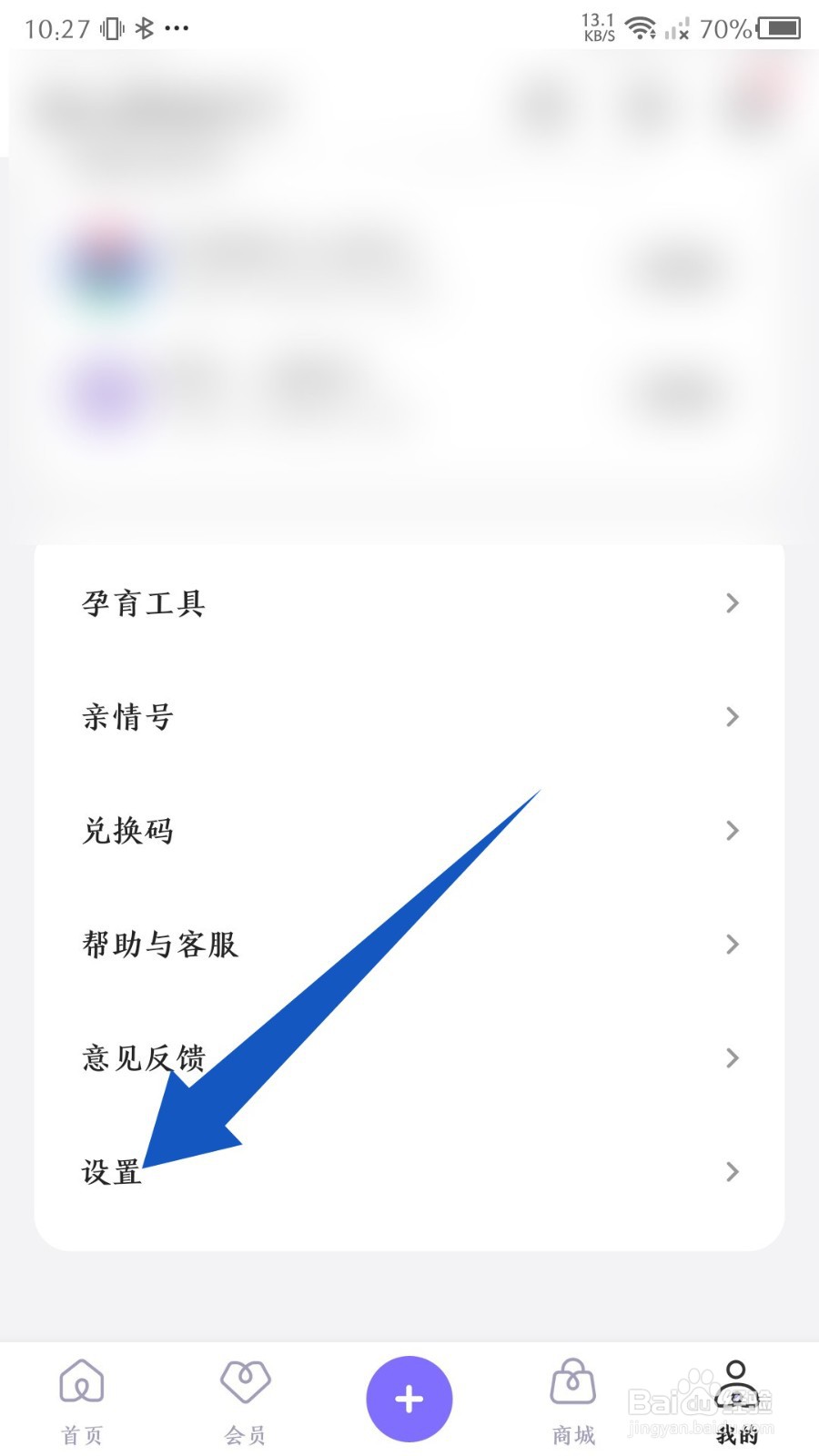Image resolution: width=819 pixels, height=1456 pixels.
Task: Select the 我的 profile icon
Action: point(735,1386)
